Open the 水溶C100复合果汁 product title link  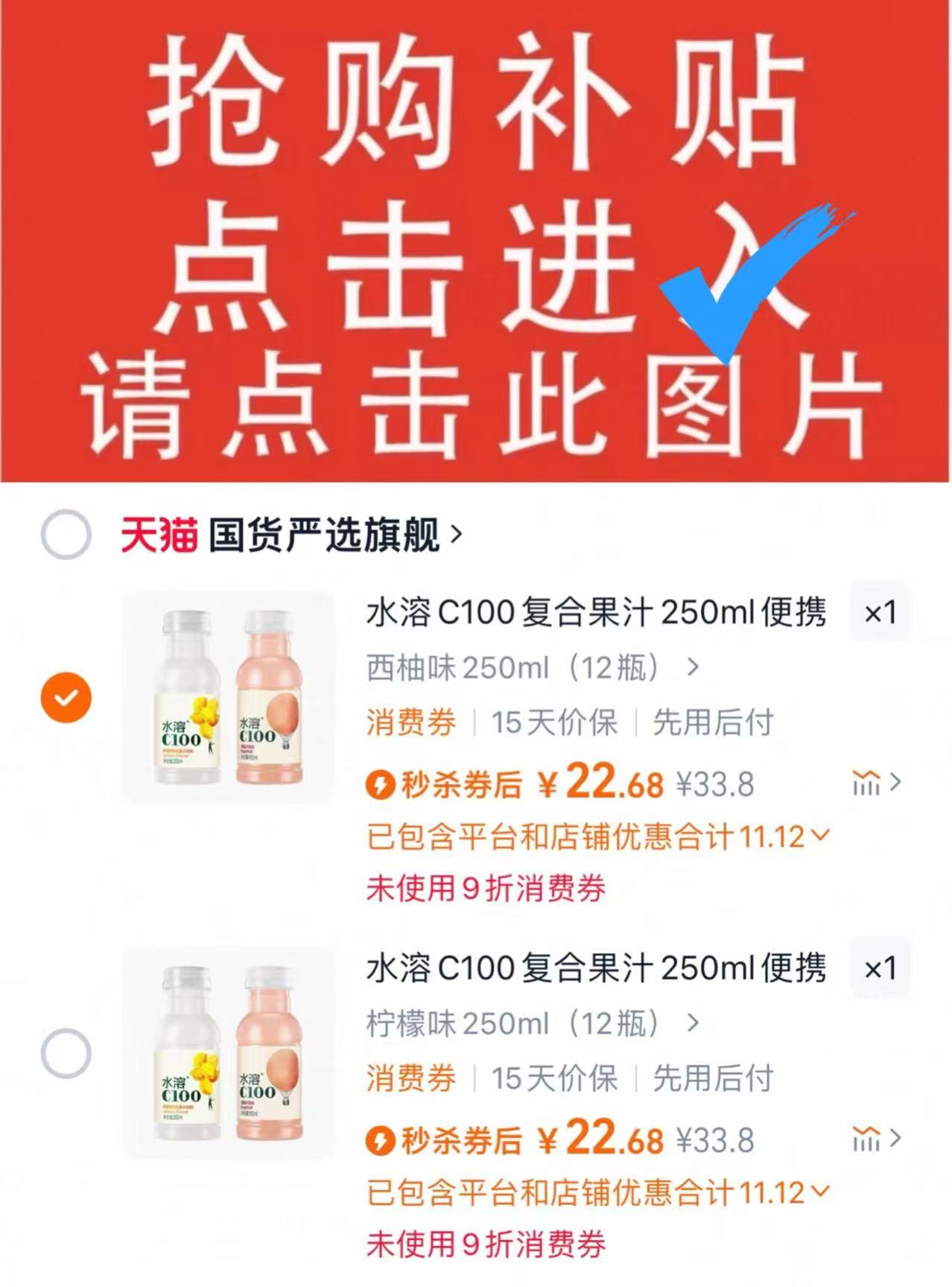[596, 612]
